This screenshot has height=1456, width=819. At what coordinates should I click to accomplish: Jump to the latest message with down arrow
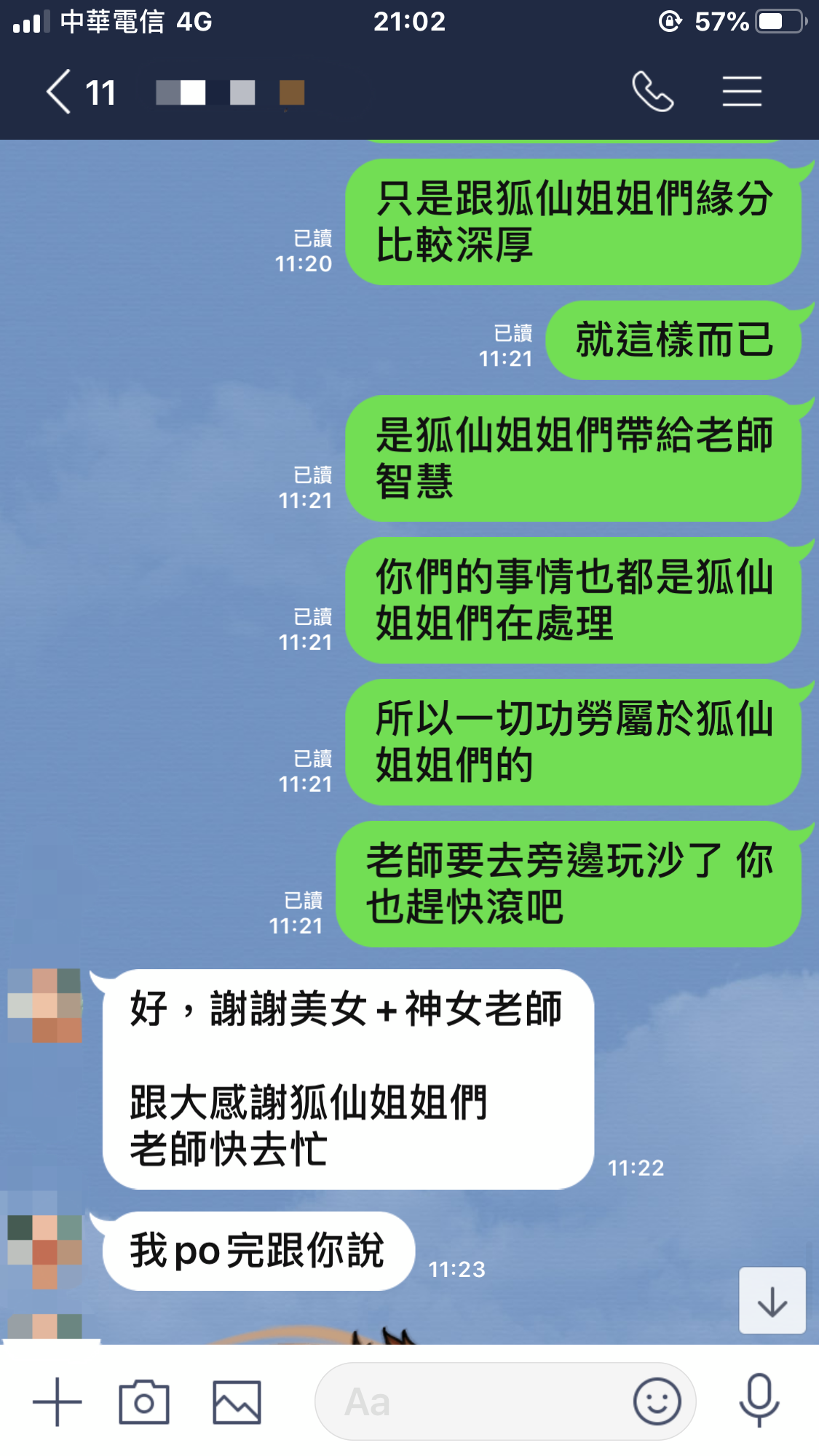coord(772,1301)
